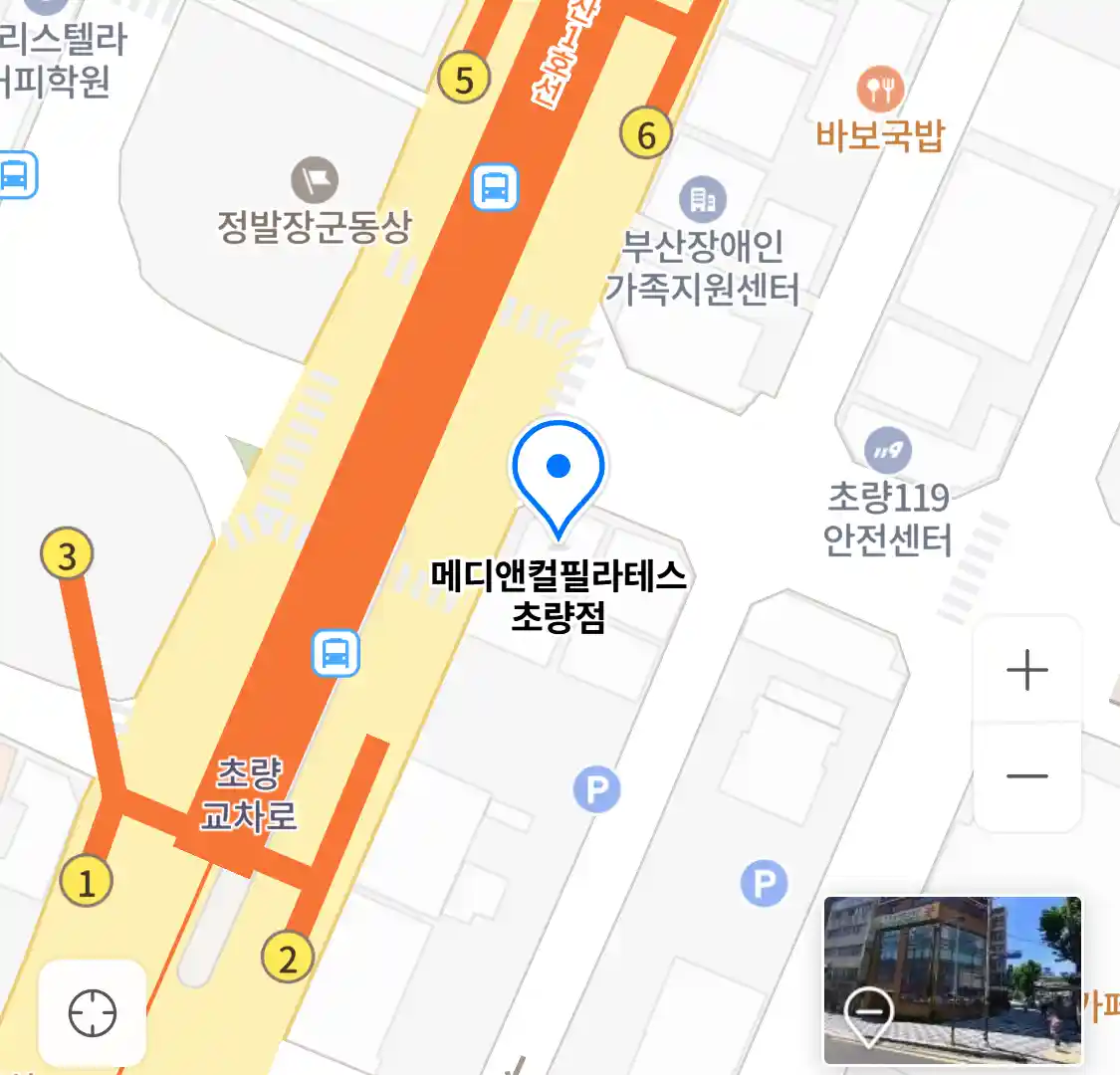Select the bus stop above 초량 교차로
Image resolution: width=1120 pixels, height=1075 pixels.
tap(336, 653)
